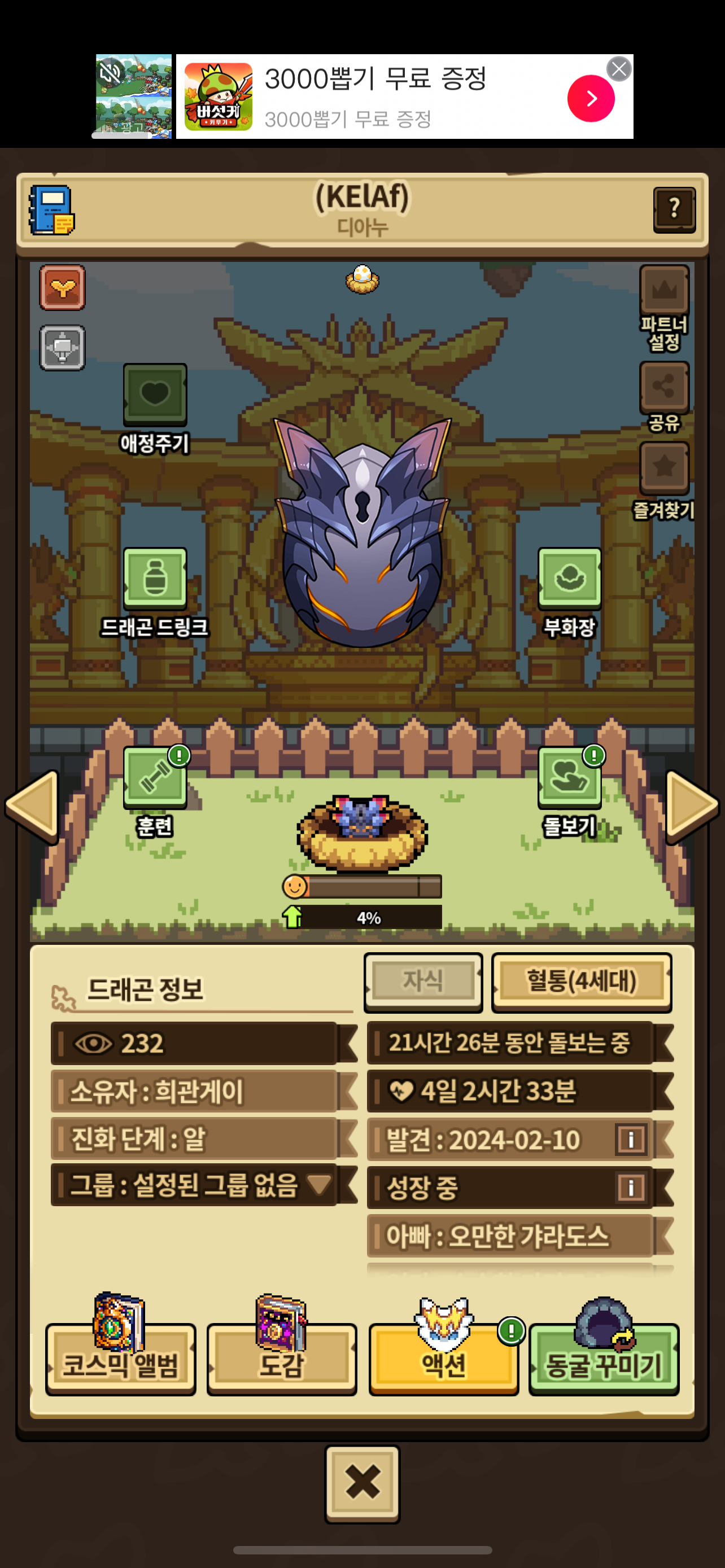
Task: Open the question mark help button
Action: coord(674,209)
